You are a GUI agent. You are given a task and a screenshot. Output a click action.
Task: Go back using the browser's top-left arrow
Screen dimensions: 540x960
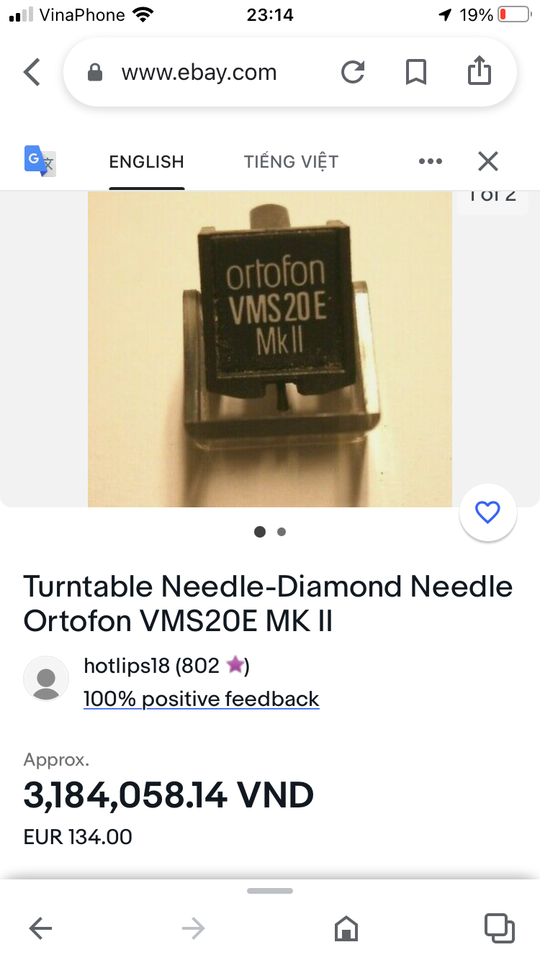tap(32, 72)
